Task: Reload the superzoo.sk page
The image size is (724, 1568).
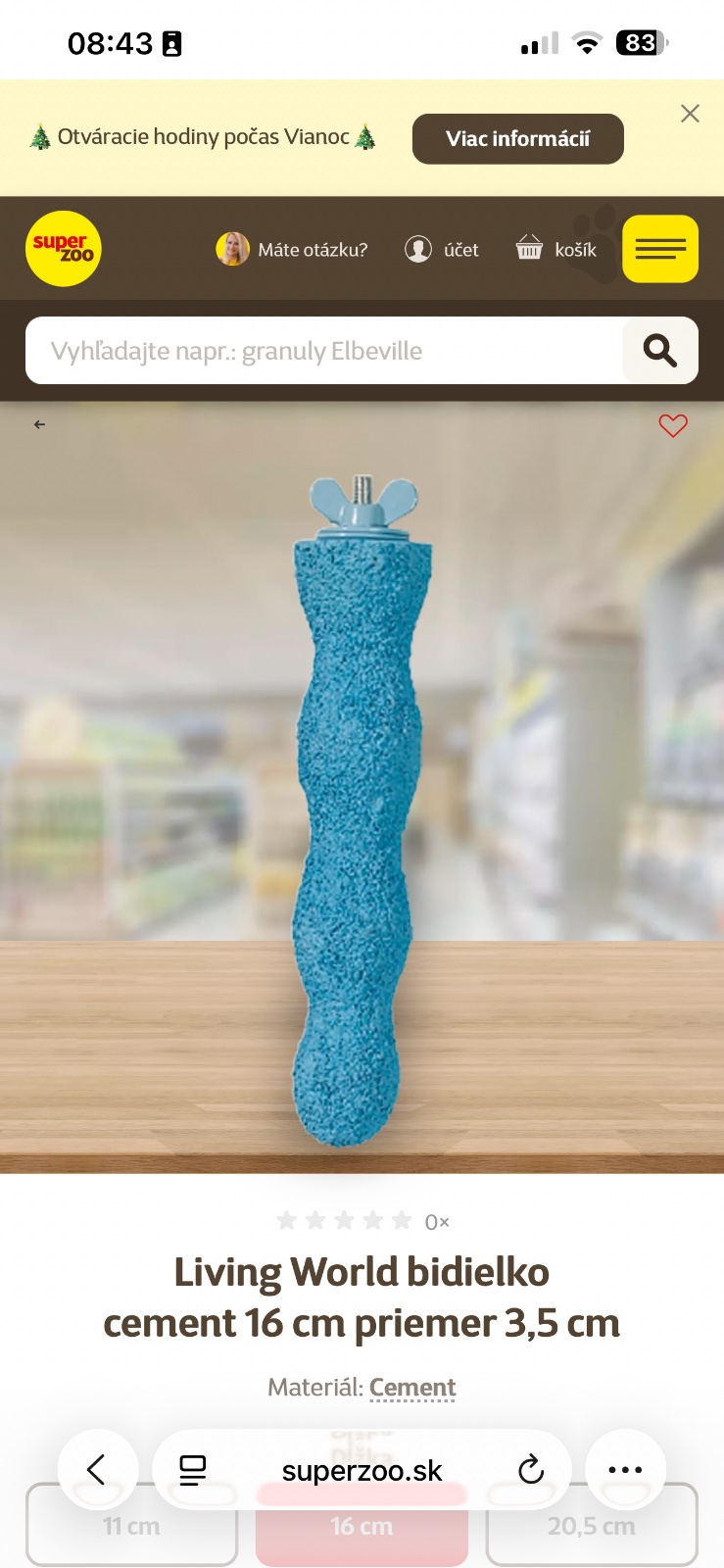Action: 530,1469
